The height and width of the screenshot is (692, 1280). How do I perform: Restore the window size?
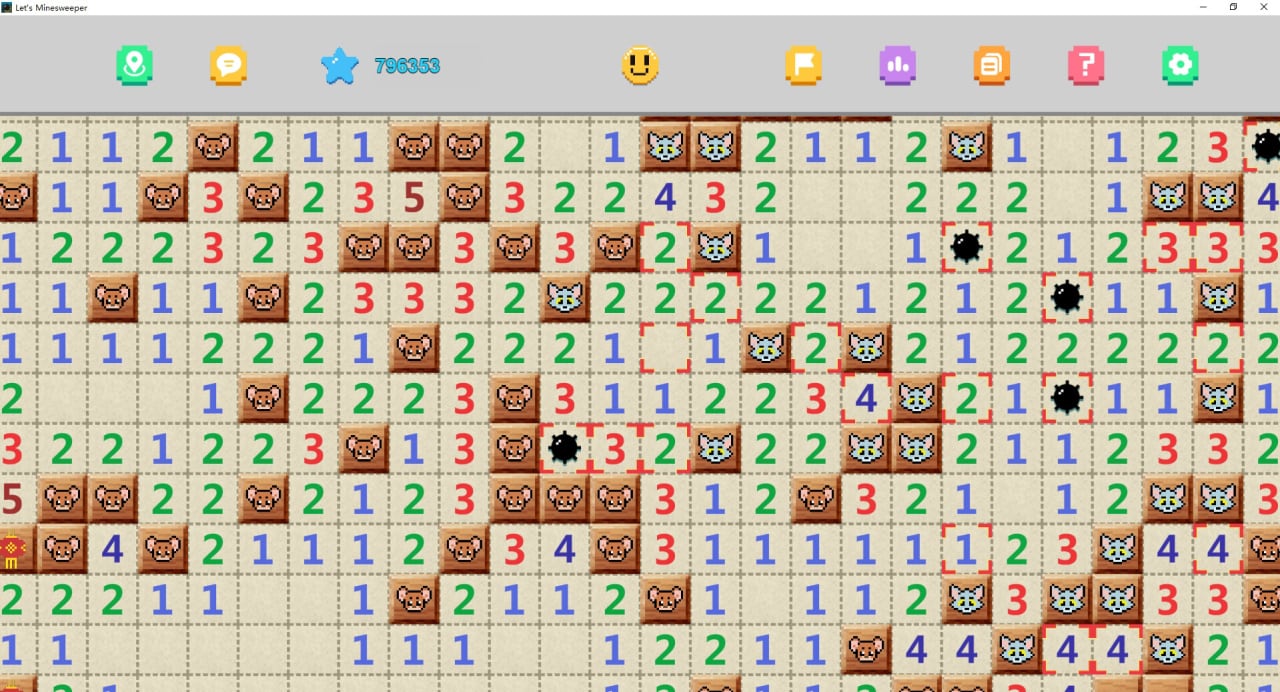tap(1233, 7)
